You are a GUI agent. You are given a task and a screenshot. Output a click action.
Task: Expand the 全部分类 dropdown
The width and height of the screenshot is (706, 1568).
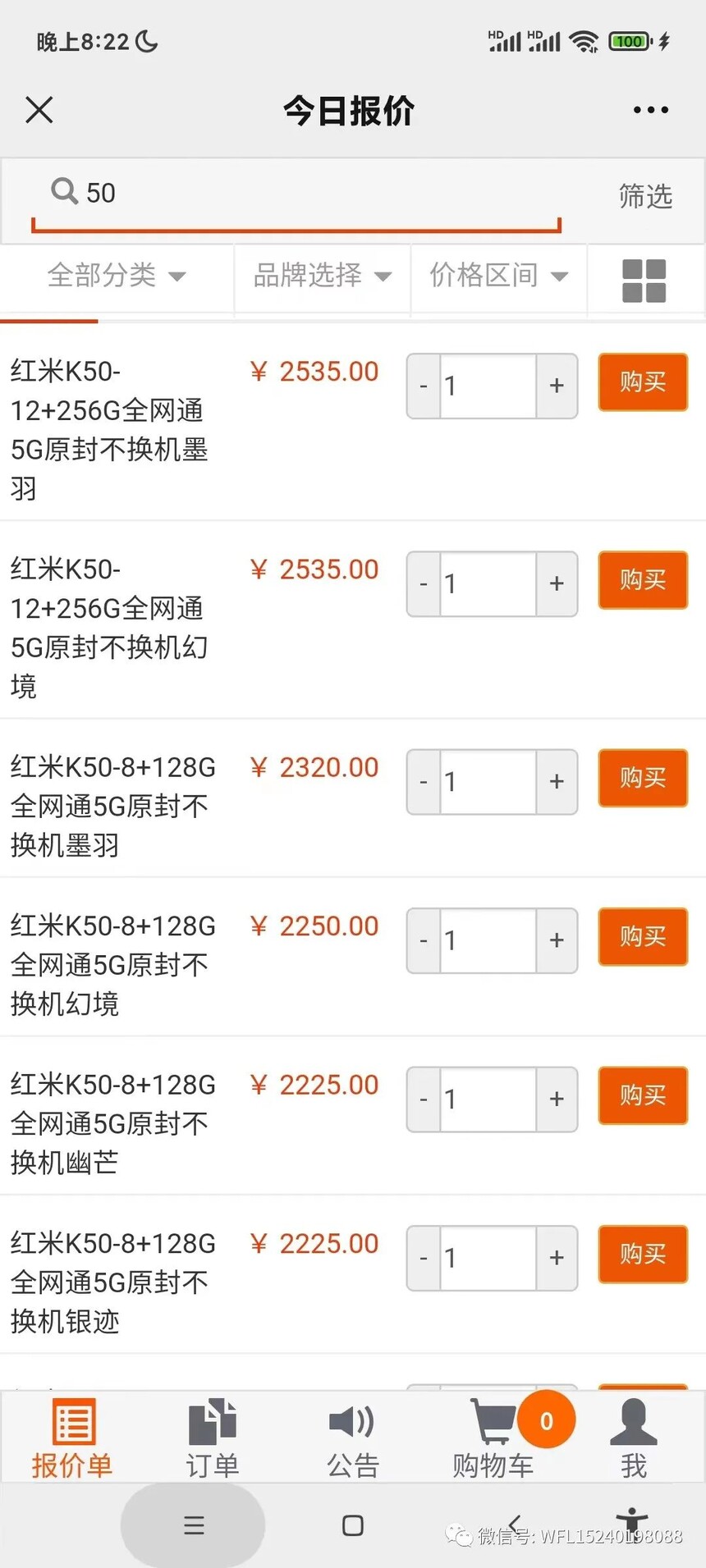click(x=117, y=276)
